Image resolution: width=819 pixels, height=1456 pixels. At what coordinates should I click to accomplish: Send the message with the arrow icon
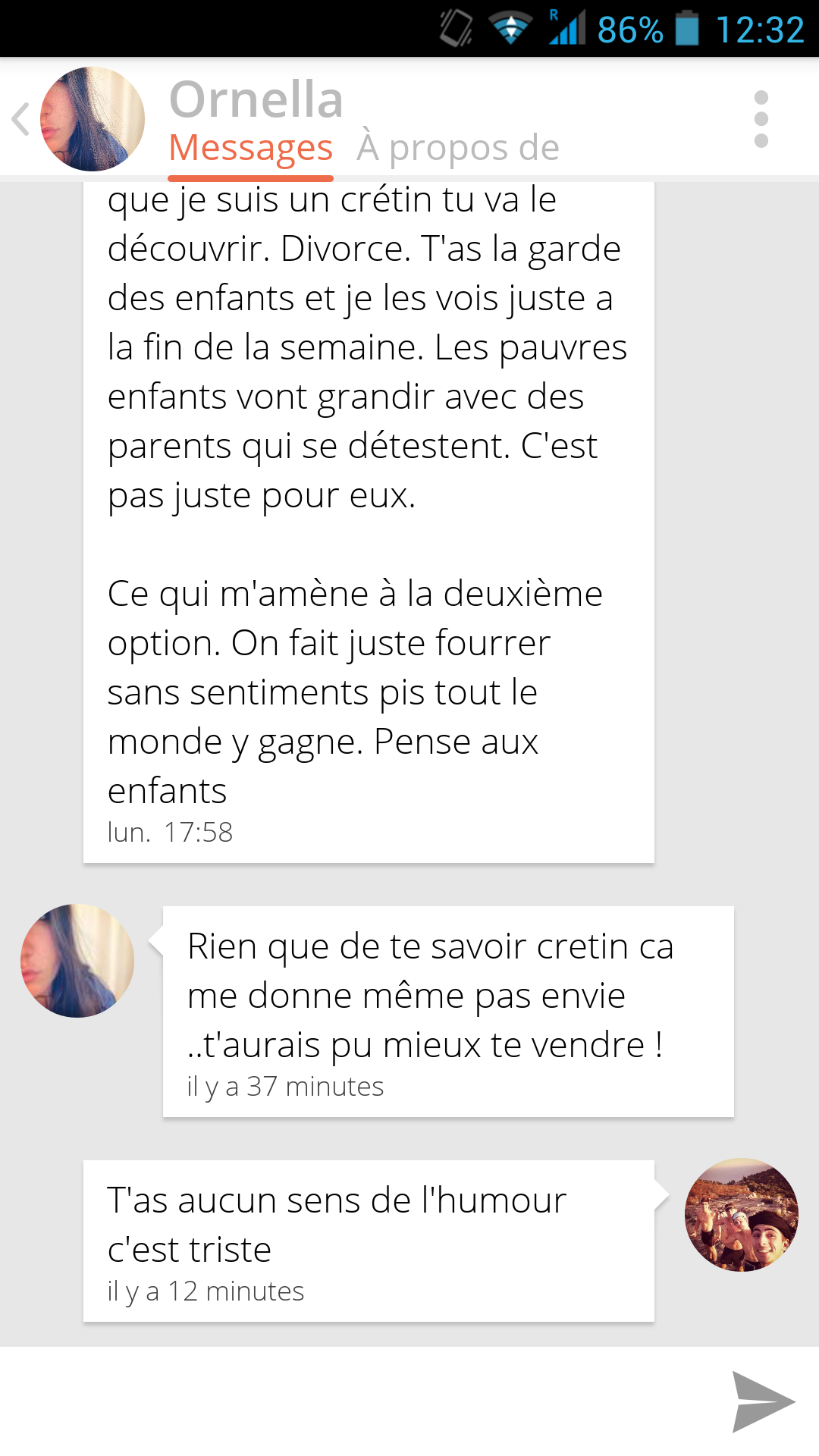(761, 1401)
